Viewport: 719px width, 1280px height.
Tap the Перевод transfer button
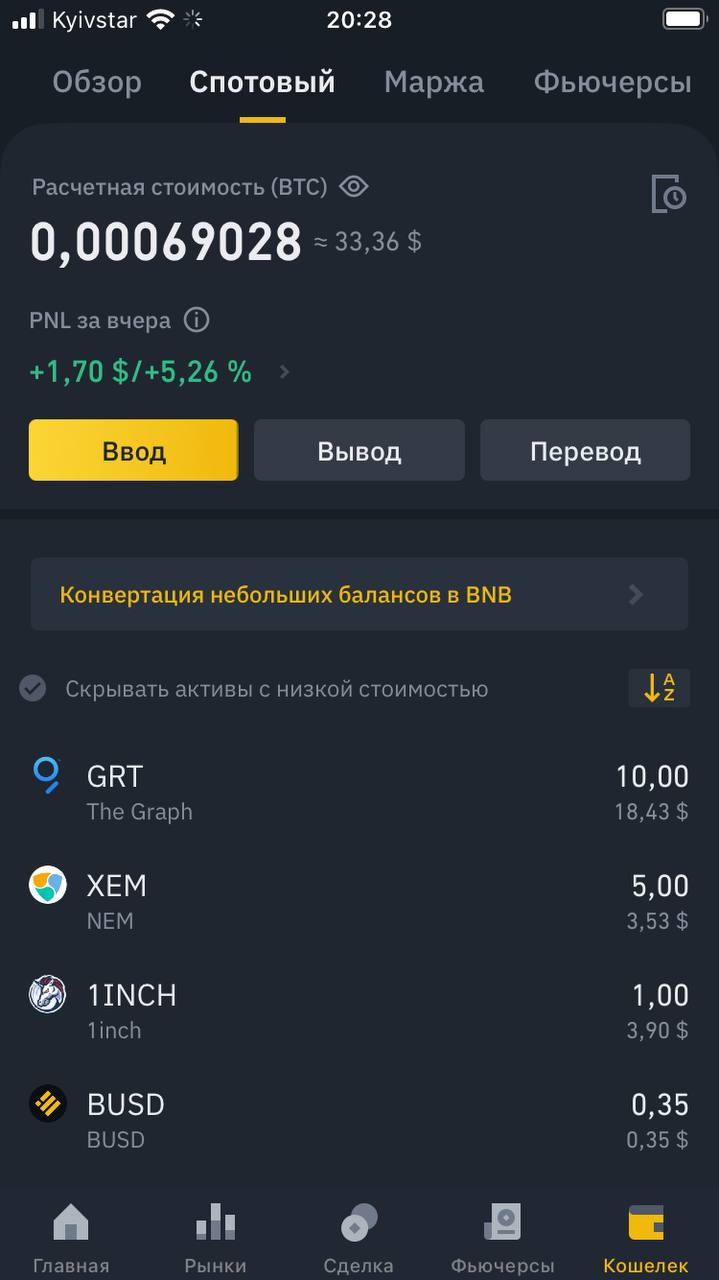[x=585, y=450]
